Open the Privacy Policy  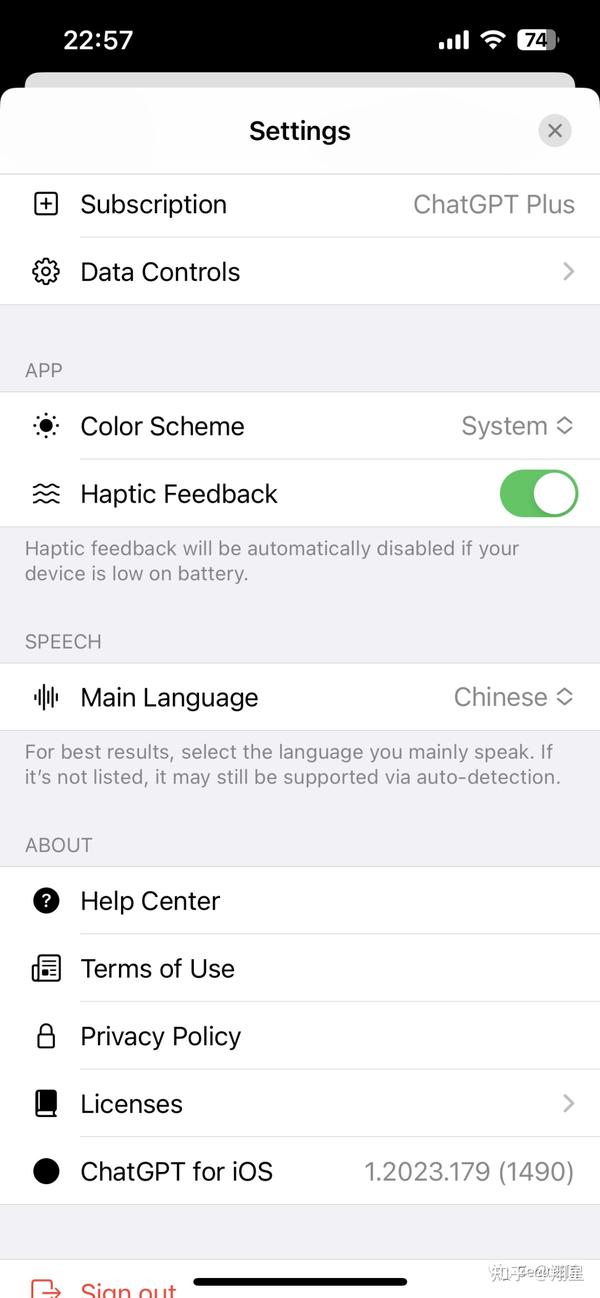click(x=300, y=1036)
